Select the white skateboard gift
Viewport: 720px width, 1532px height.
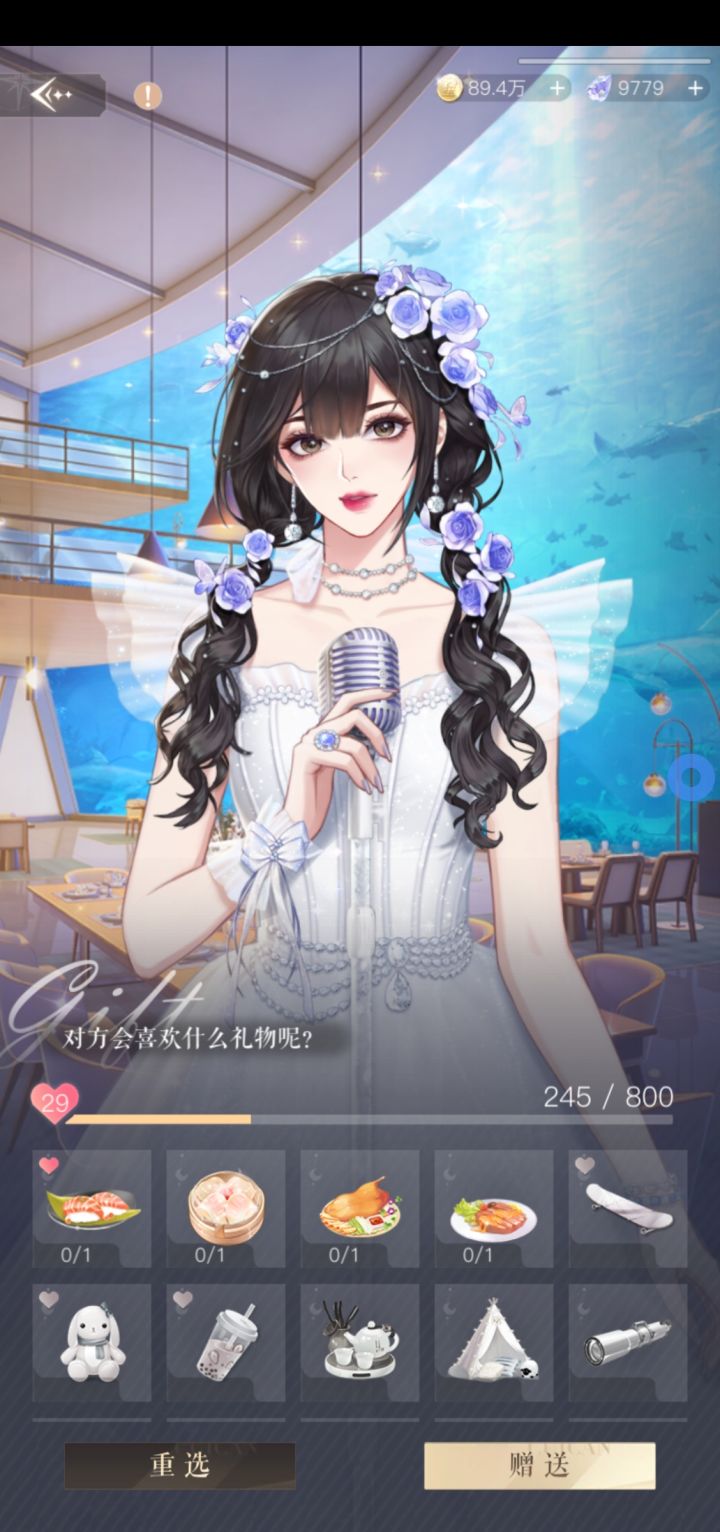tap(627, 1207)
